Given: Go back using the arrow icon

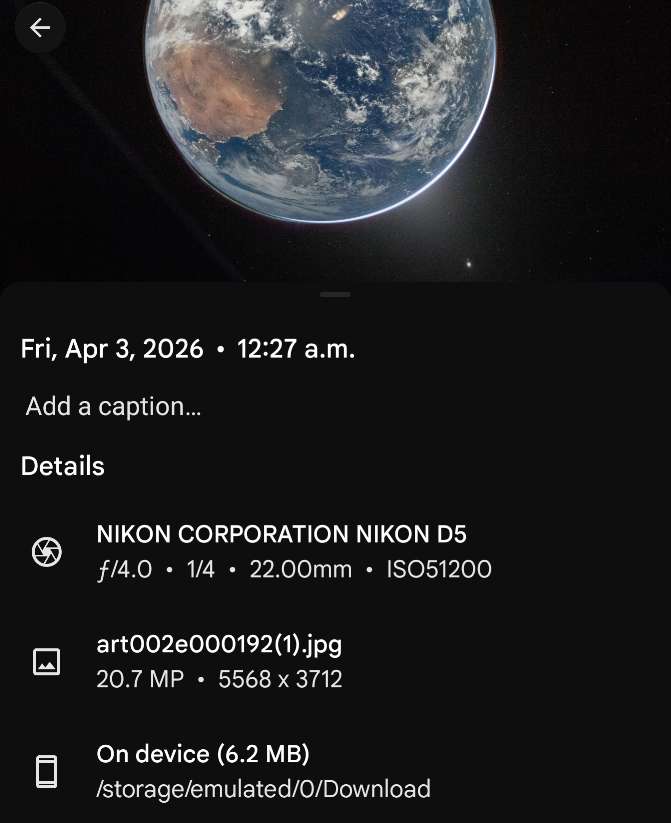Looking at the screenshot, I should pos(40,28).
